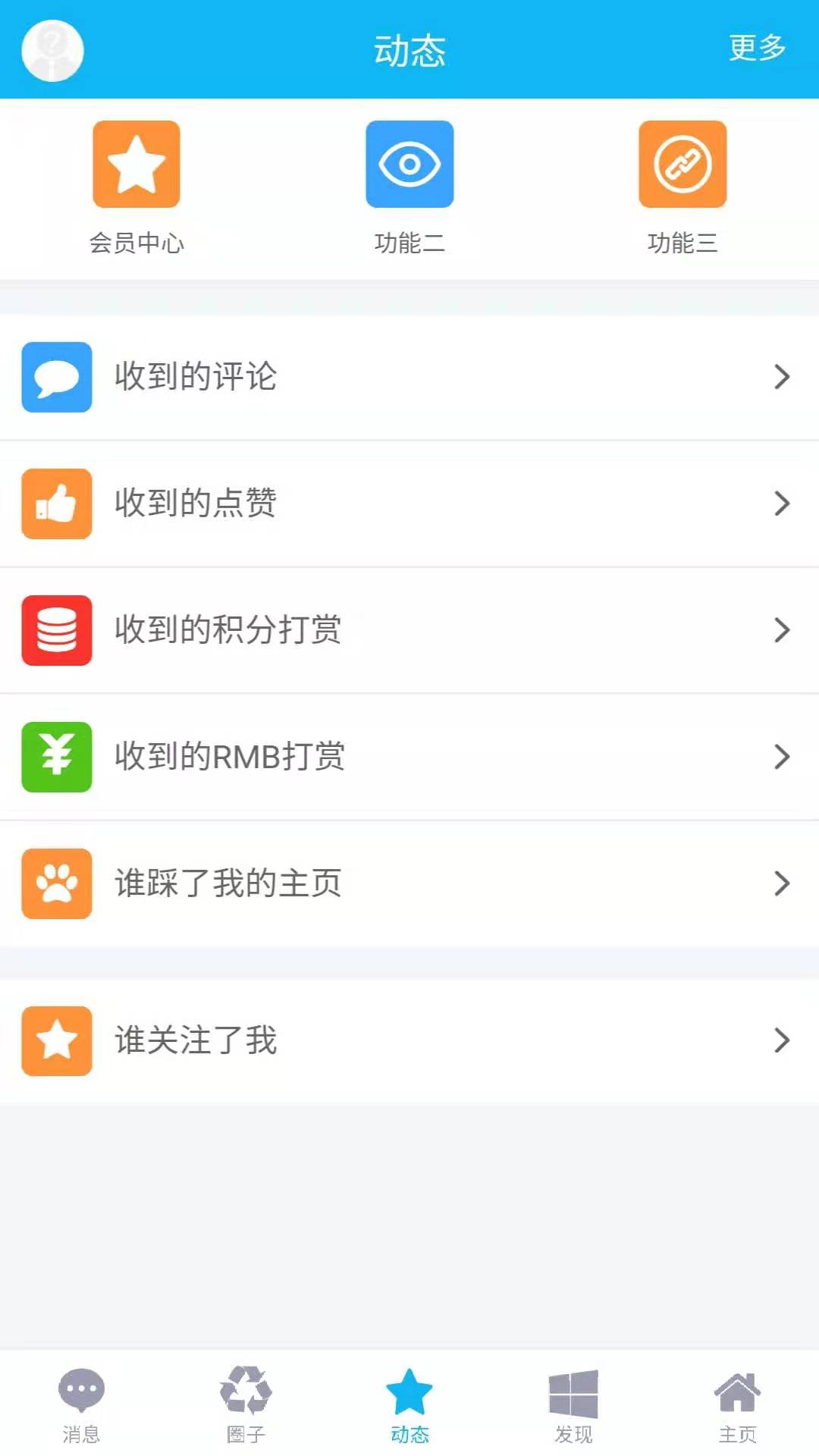Launch the 功能三 shortcut
The width and height of the screenshot is (819, 1456).
coord(682,187)
